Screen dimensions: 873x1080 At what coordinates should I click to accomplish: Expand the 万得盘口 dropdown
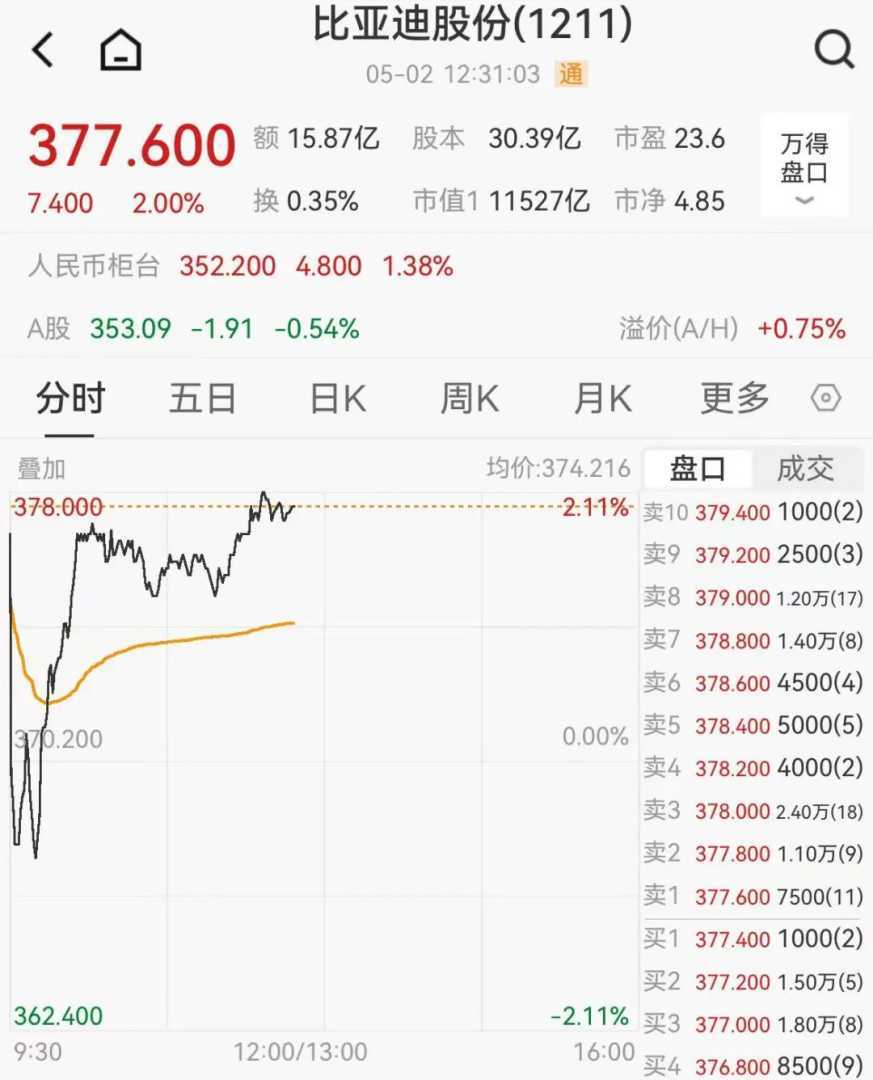pyautogui.click(x=804, y=166)
